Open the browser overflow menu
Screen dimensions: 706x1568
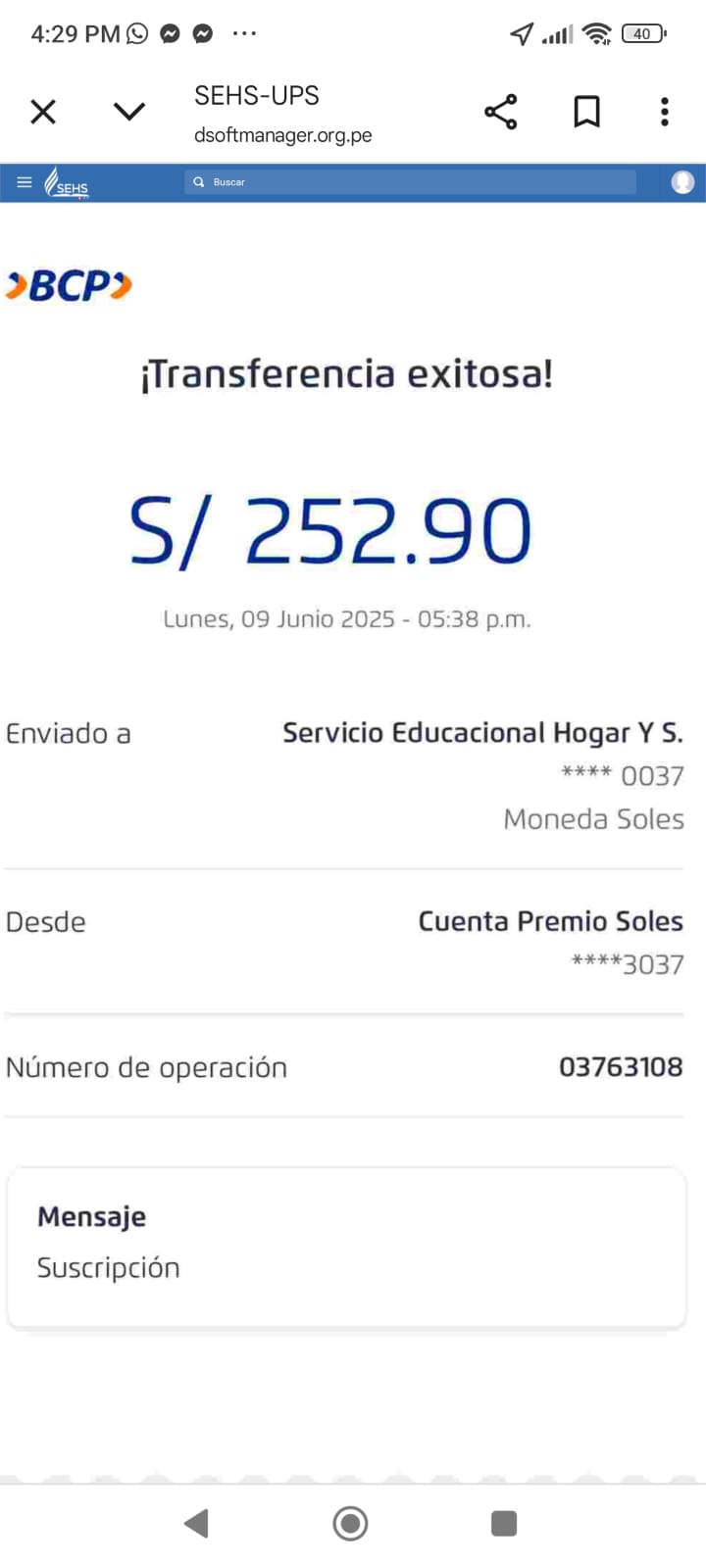(665, 112)
